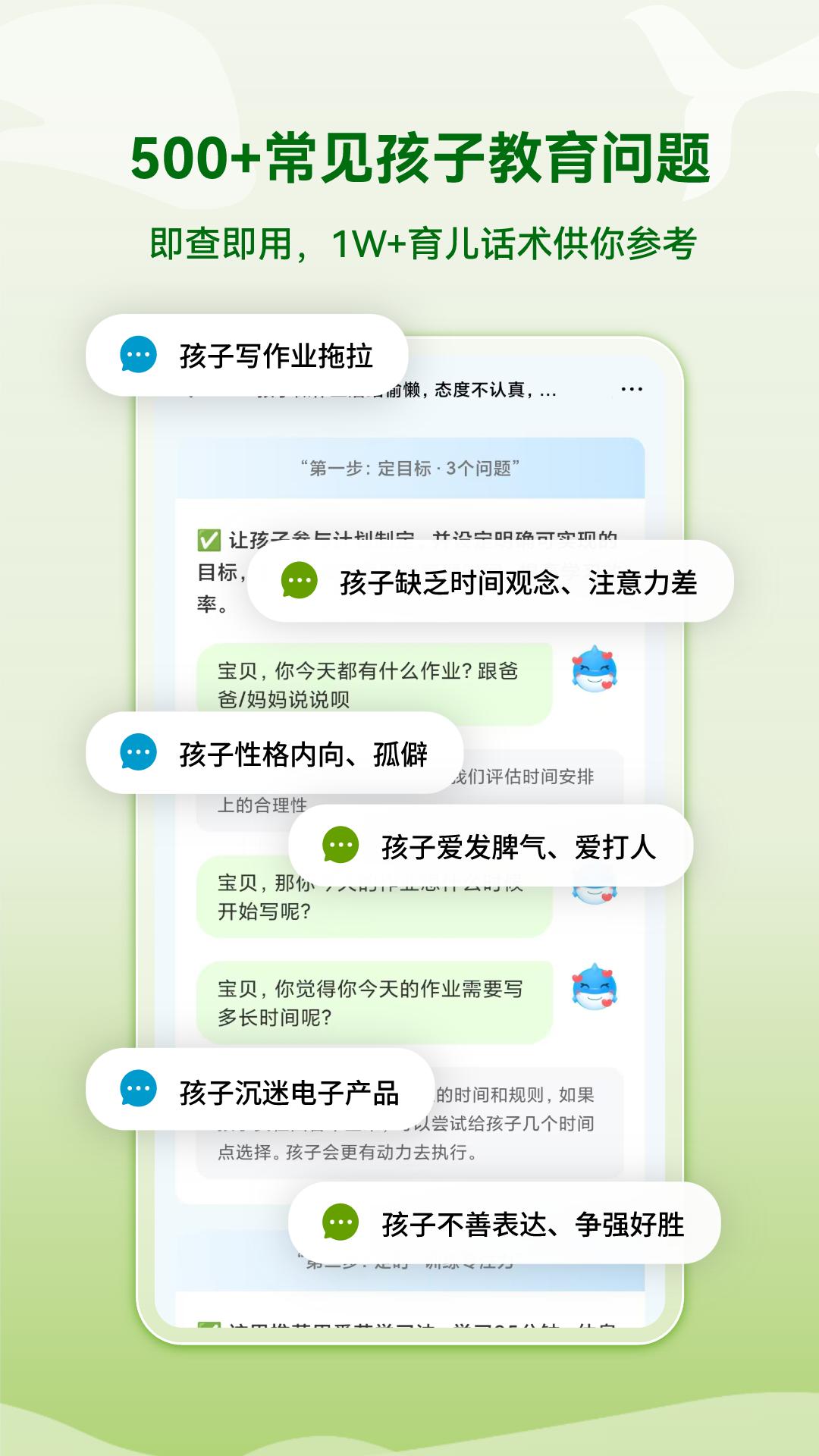Click the blue chat icon beside 孩子写作业拖拉

tap(136, 353)
